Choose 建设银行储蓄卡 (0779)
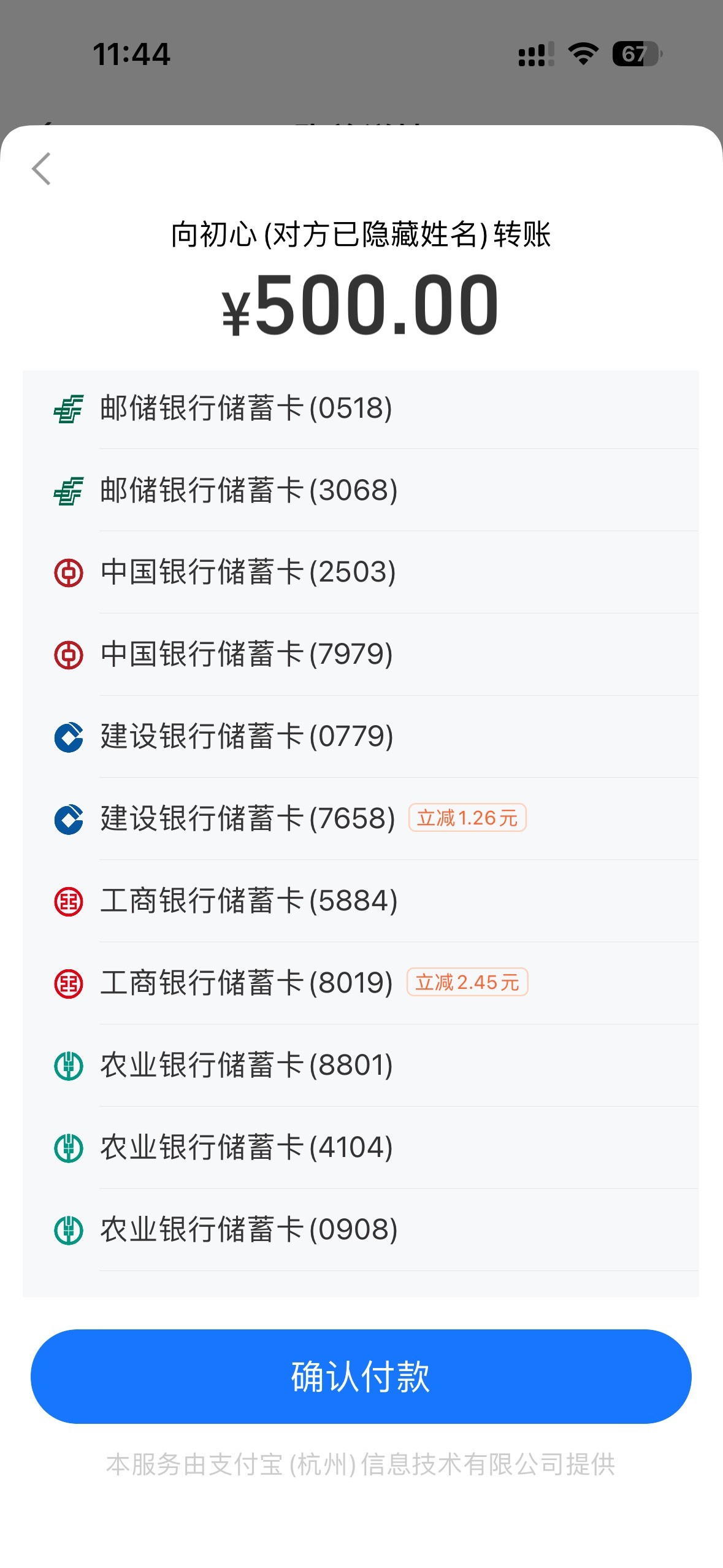Viewport: 723px width, 1568px height. coord(361,737)
